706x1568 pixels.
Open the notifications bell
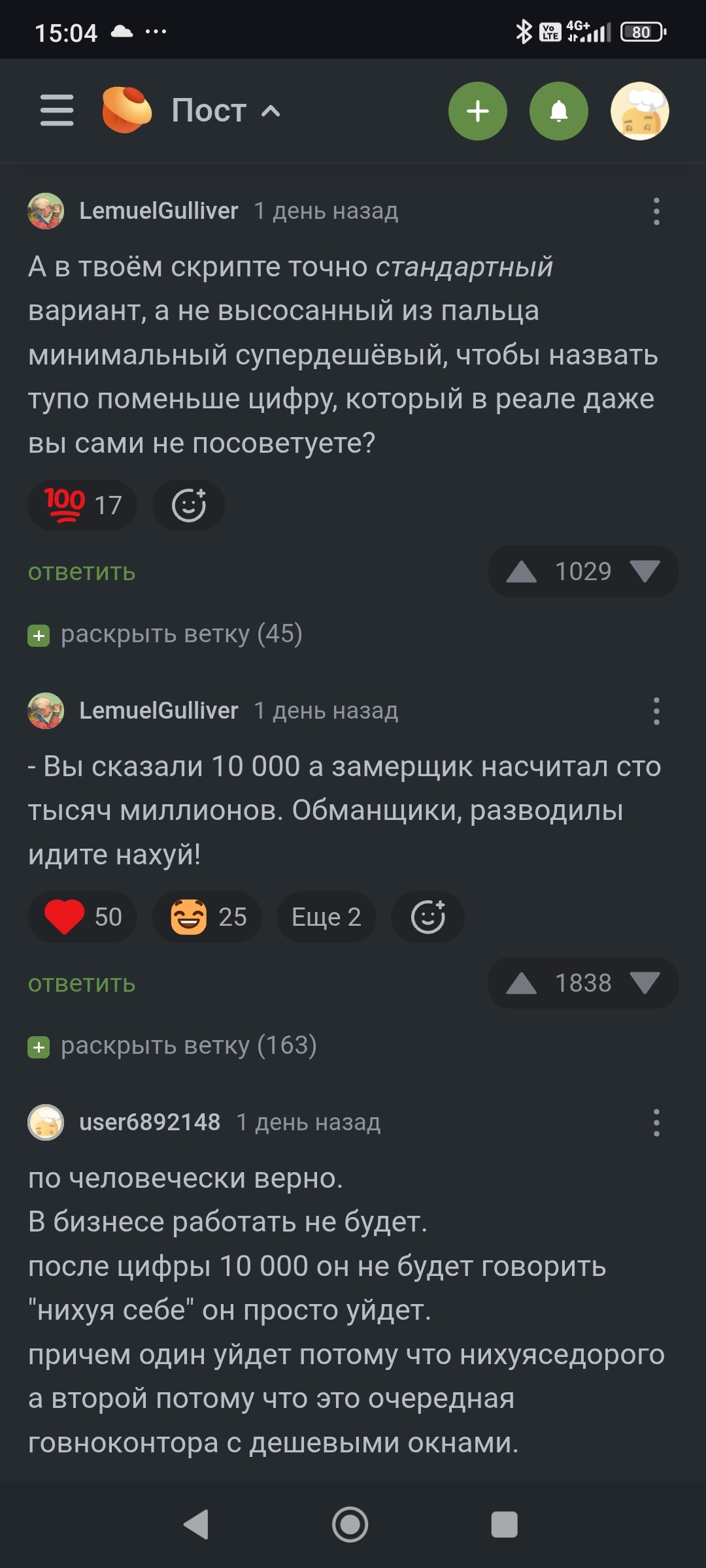(x=559, y=111)
